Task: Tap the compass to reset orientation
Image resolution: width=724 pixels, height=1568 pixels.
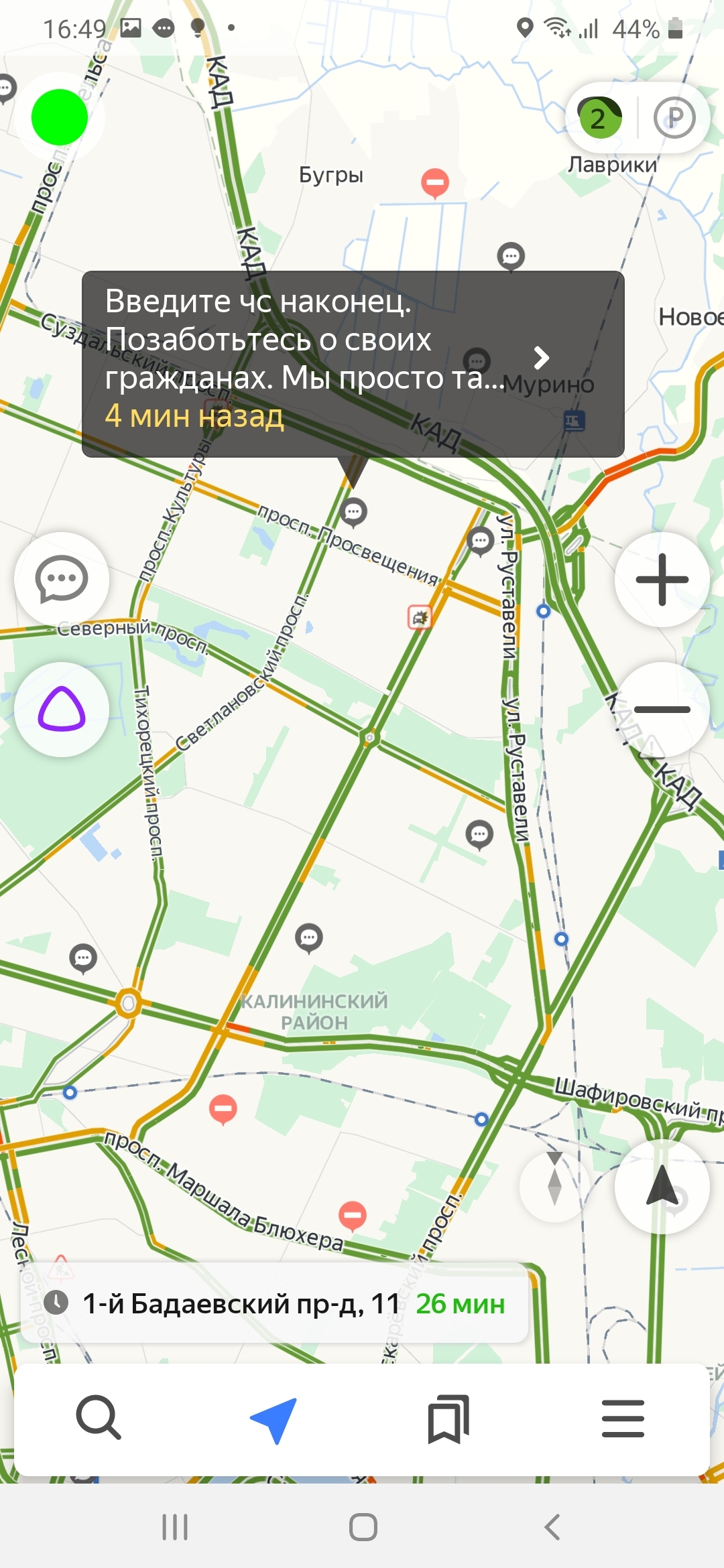Action: pyautogui.click(x=554, y=1187)
